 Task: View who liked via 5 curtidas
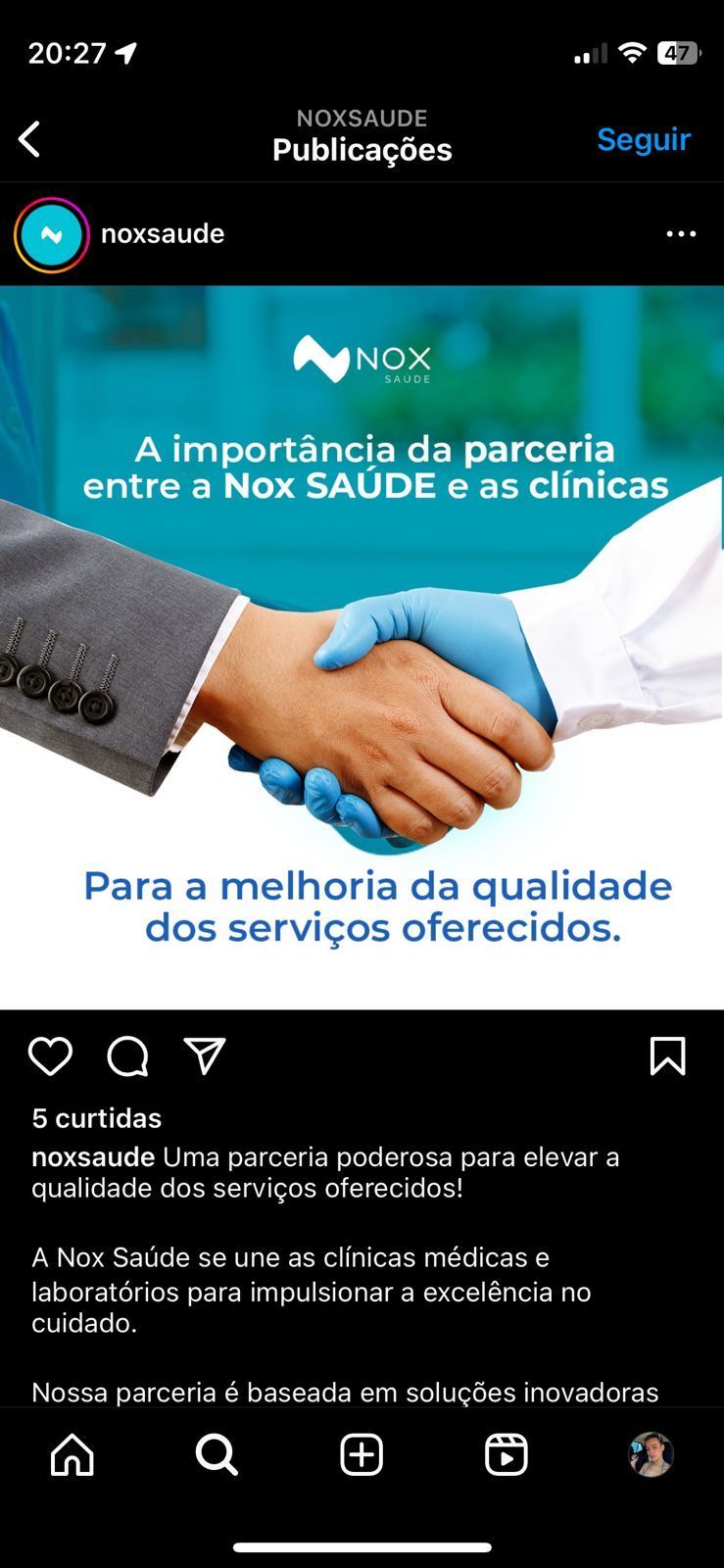[96, 1118]
